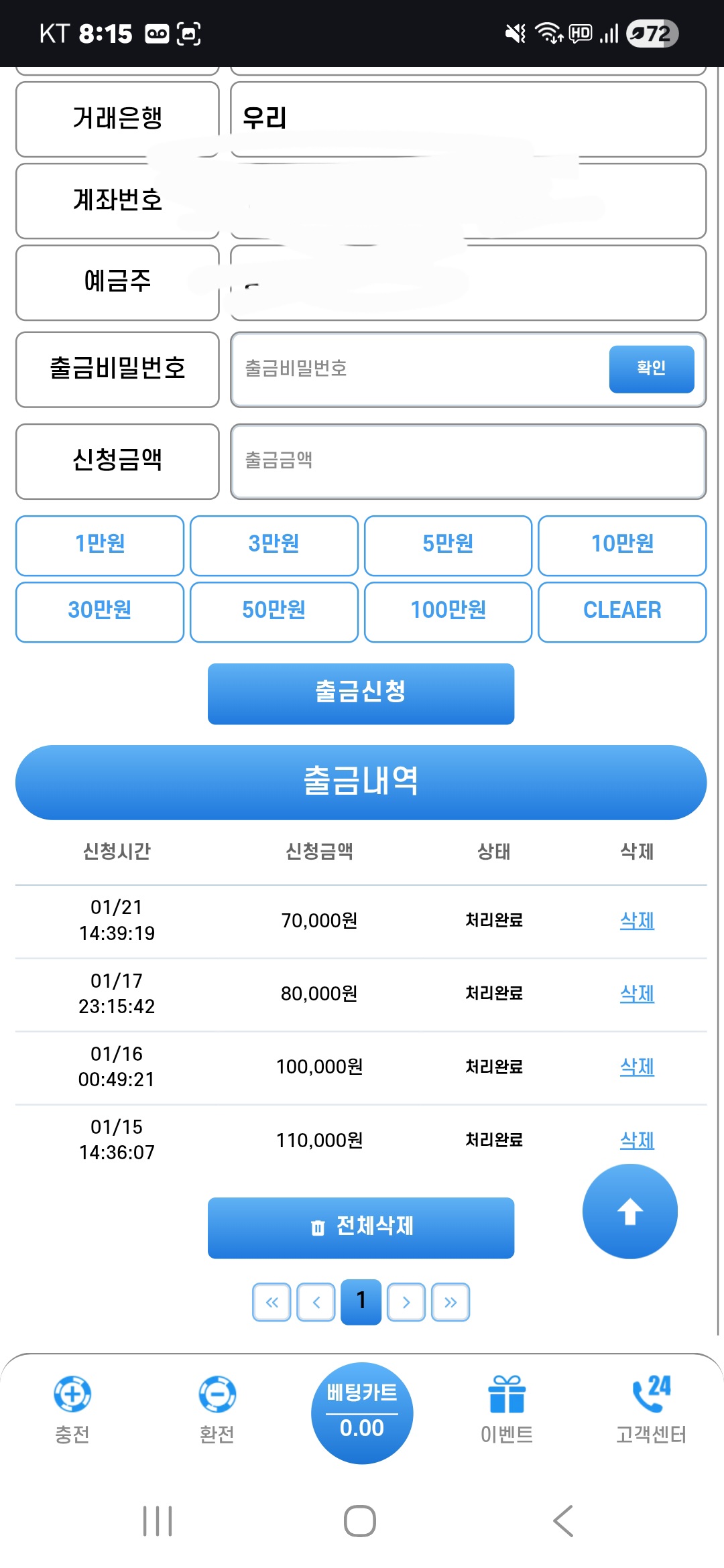This screenshot has height=1568, width=724.
Task: Add 10만원 to the amount
Action: pyautogui.click(x=621, y=545)
